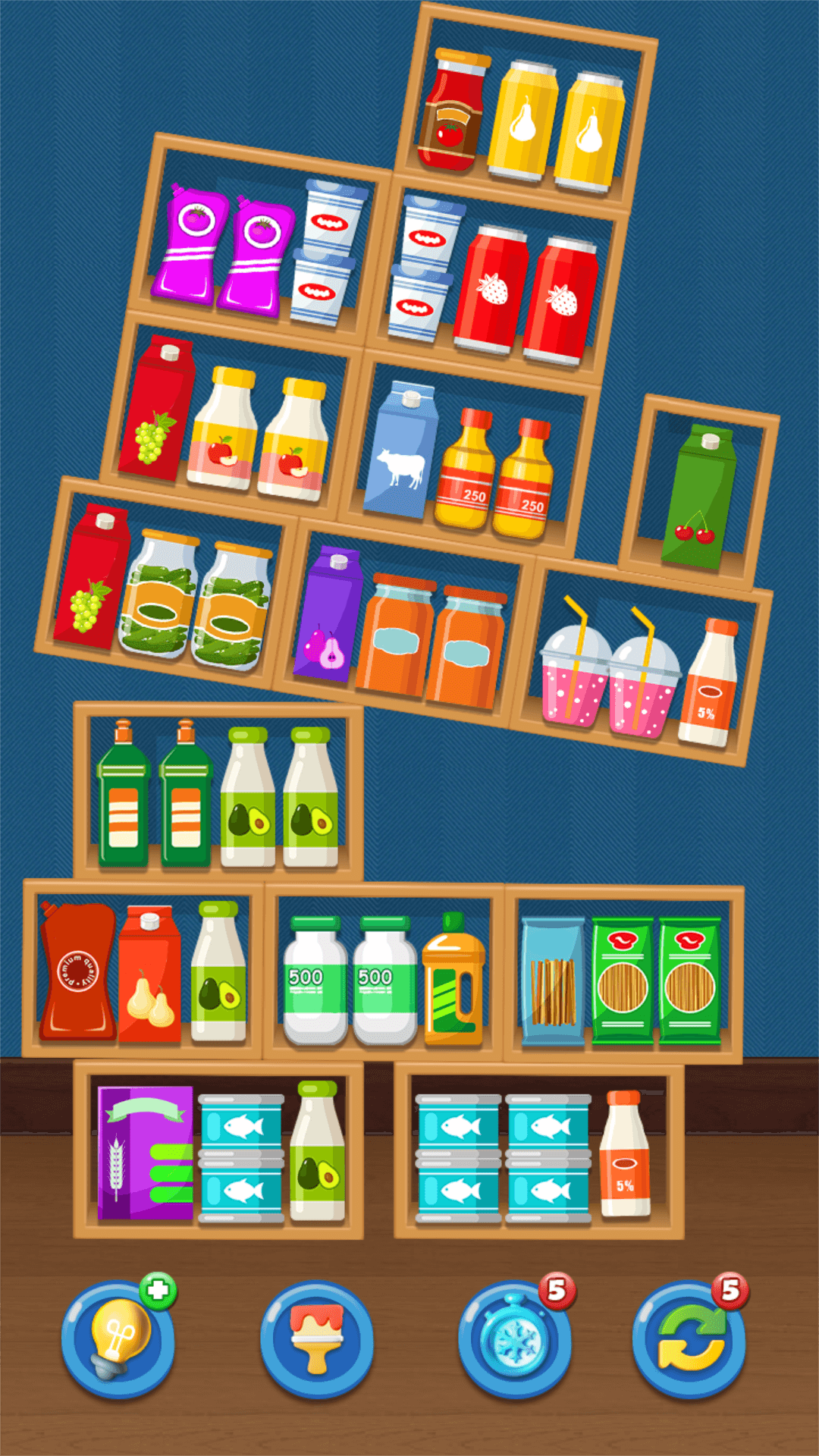
Task: Use the lightbulb hint power-up
Action: tap(118, 1339)
